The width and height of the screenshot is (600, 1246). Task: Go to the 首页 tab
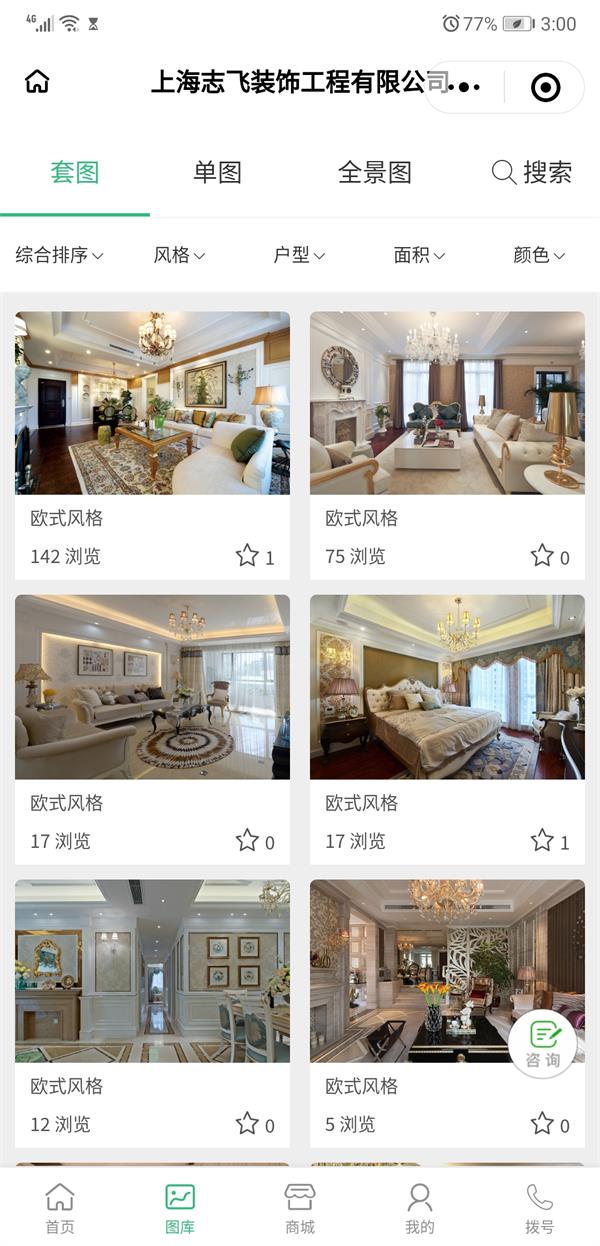point(60,1207)
